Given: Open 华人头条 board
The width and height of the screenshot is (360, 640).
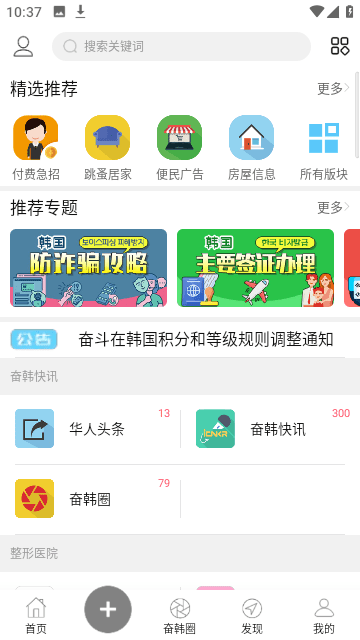Looking at the screenshot, I should click(98, 429).
